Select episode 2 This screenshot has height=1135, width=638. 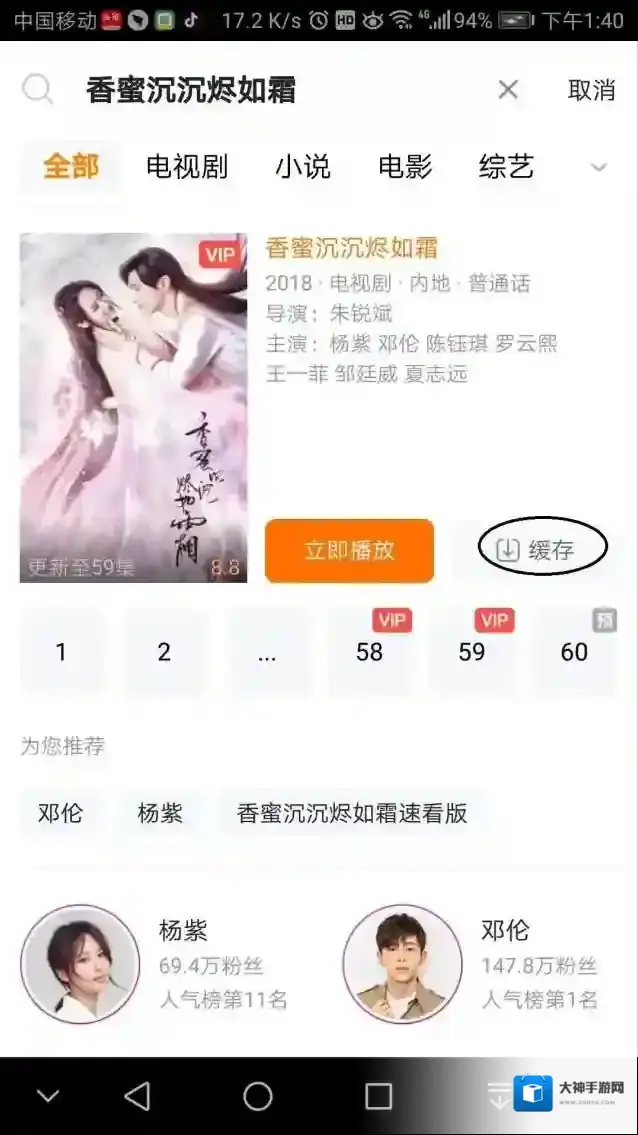click(x=164, y=652)
